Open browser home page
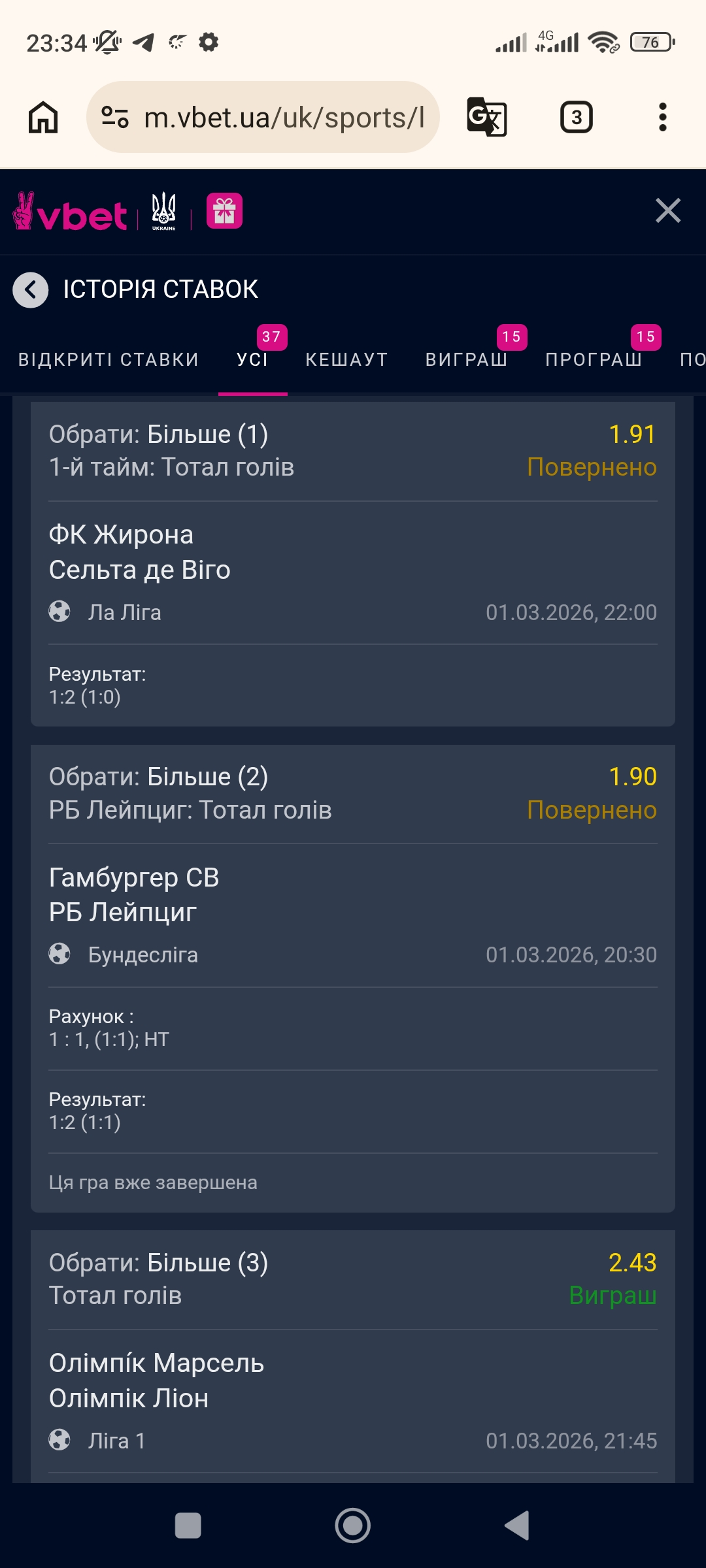 43,118
